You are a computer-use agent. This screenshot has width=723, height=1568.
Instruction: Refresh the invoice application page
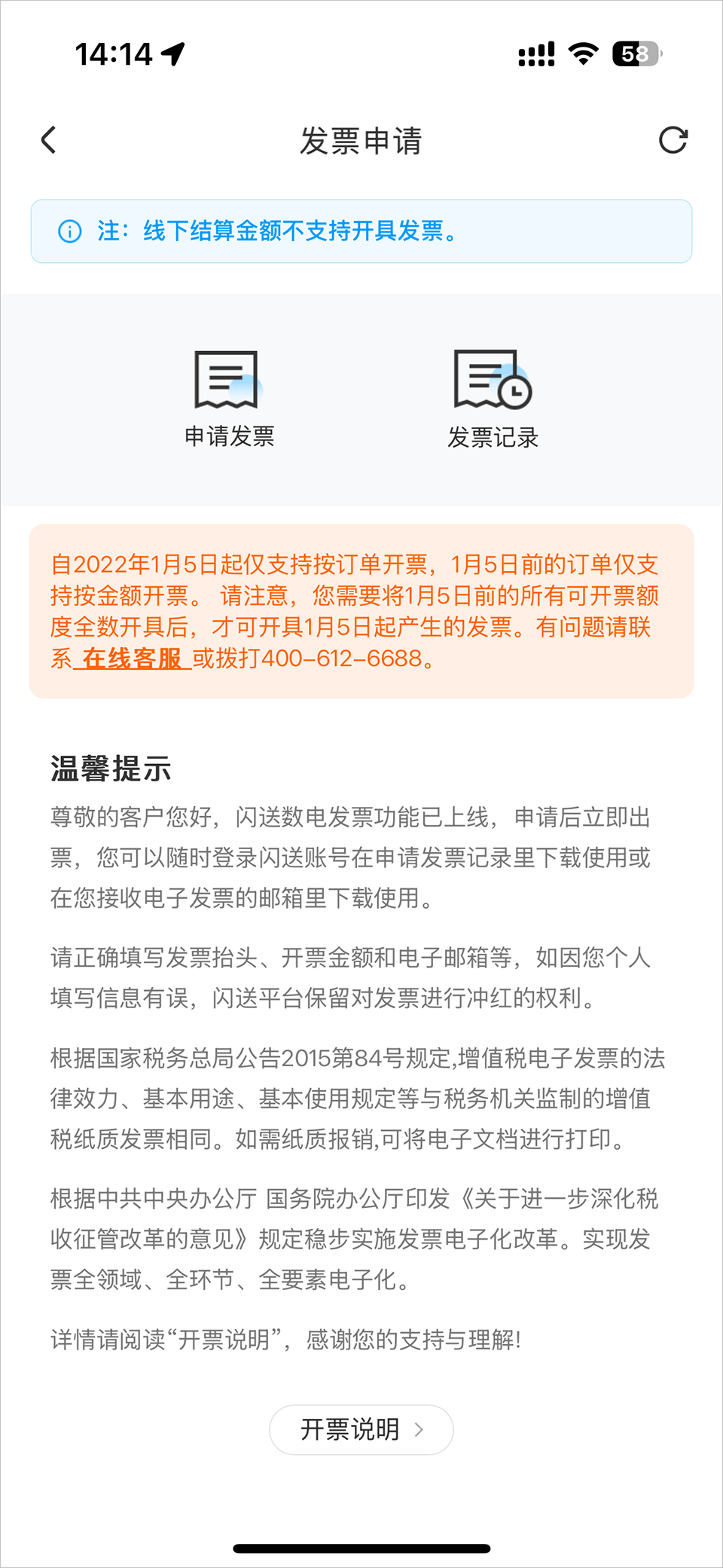click(x=673, y=140)
